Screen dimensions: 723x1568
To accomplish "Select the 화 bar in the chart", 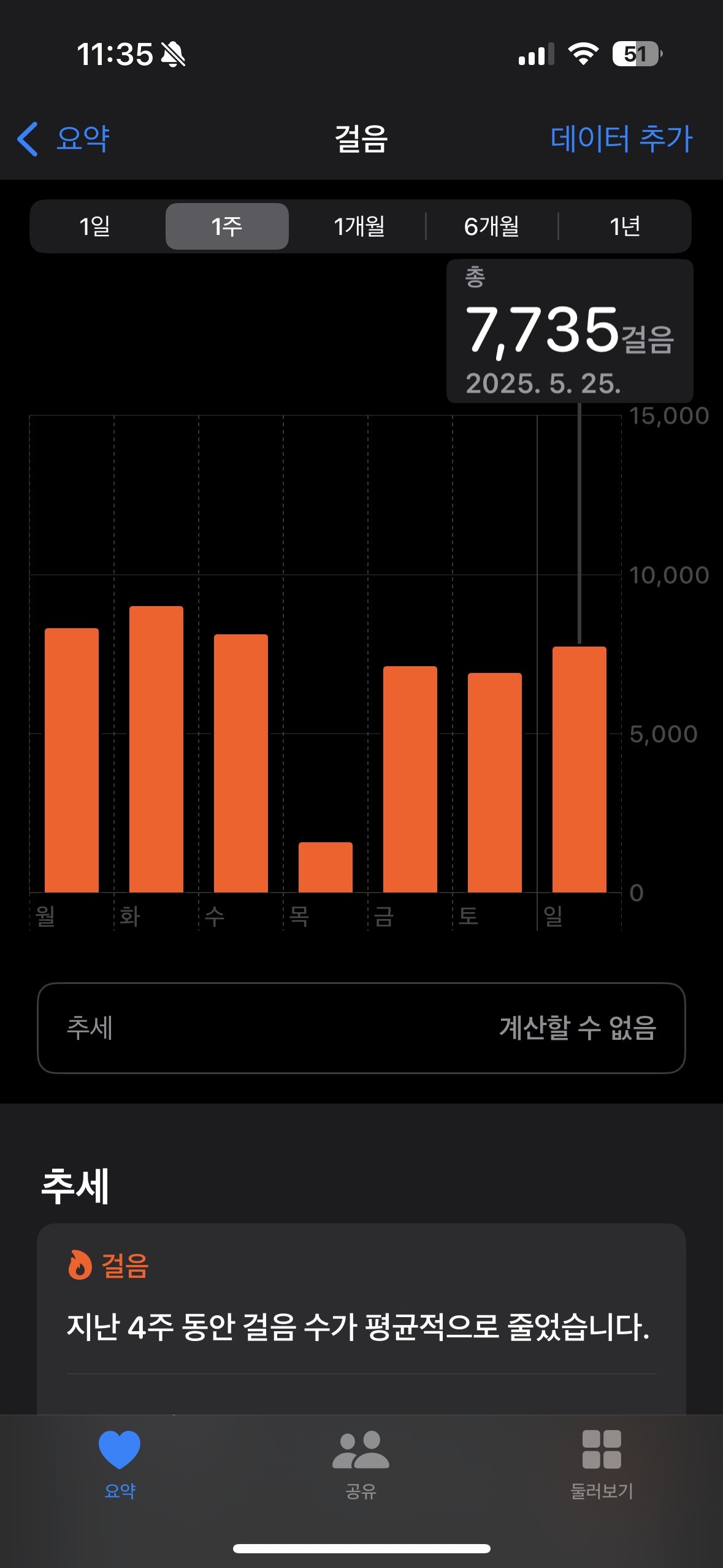I will tap(156, 748).
